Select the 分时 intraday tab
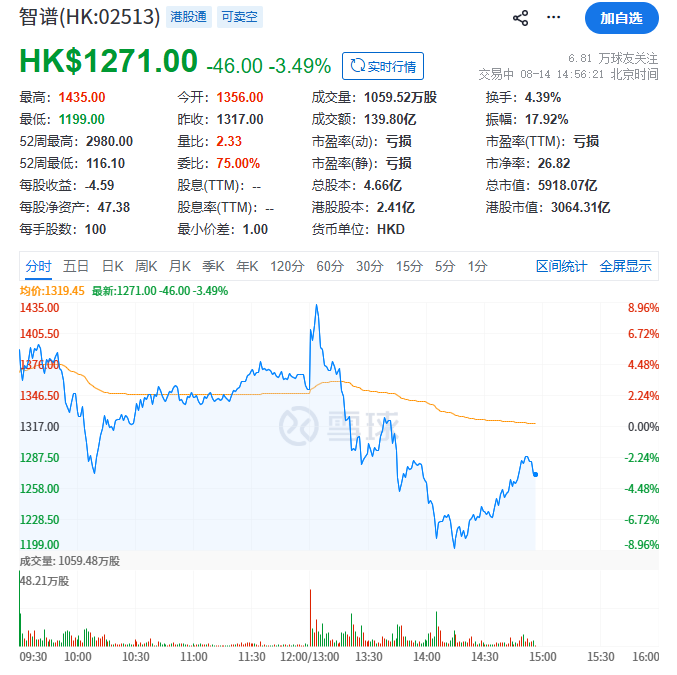 [x=38, y=266]
